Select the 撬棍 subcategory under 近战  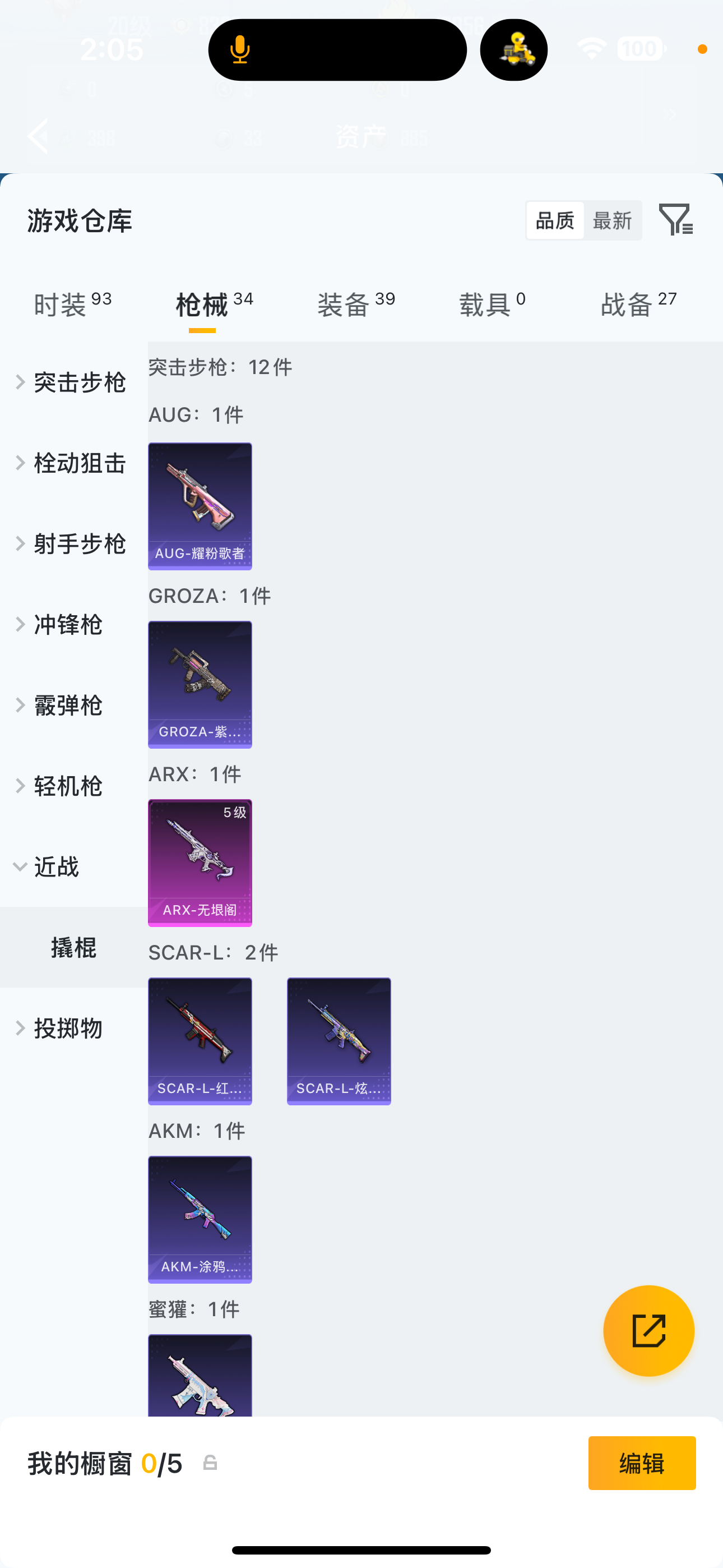click(x=73, y=947)
